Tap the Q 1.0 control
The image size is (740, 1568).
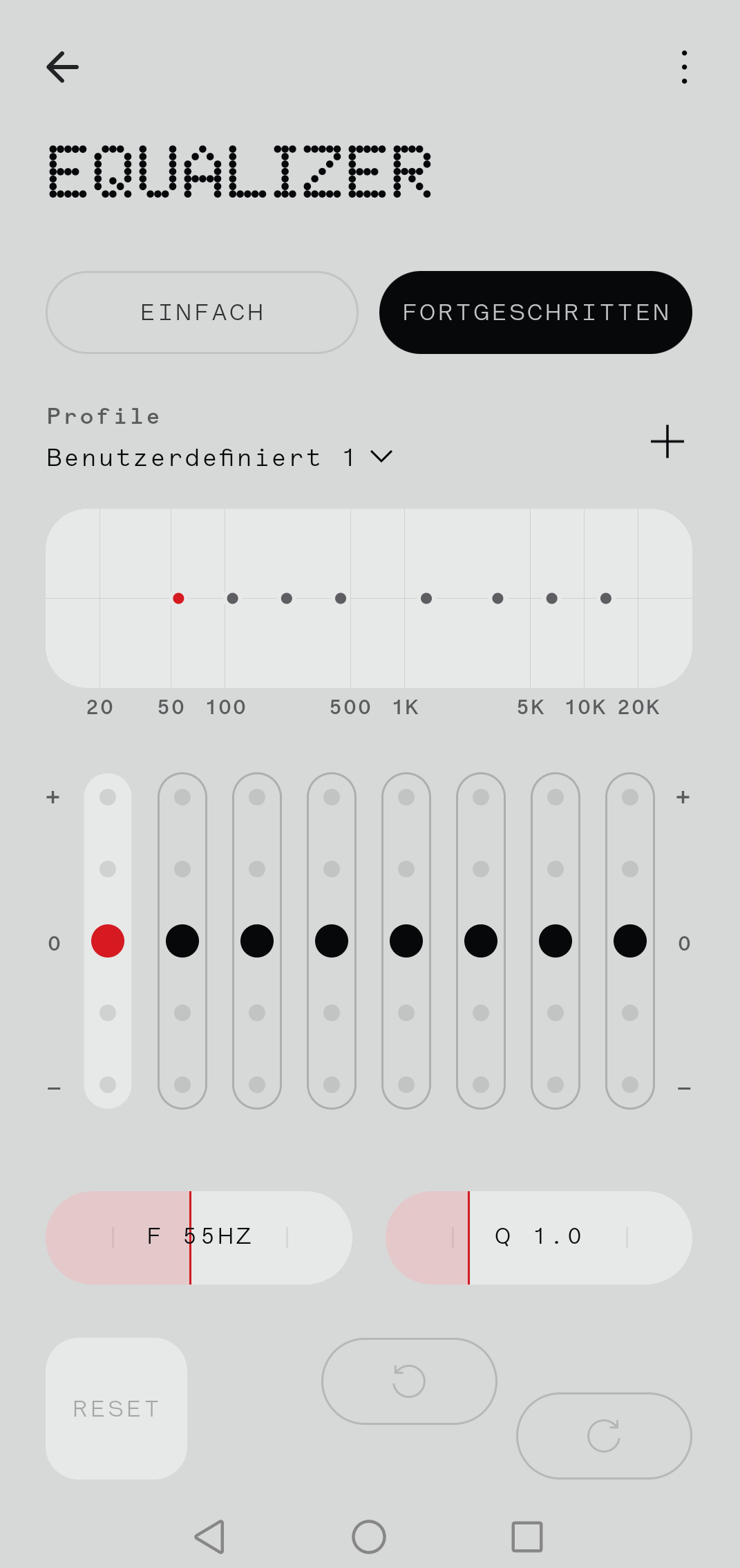[x=539, y=1237]
